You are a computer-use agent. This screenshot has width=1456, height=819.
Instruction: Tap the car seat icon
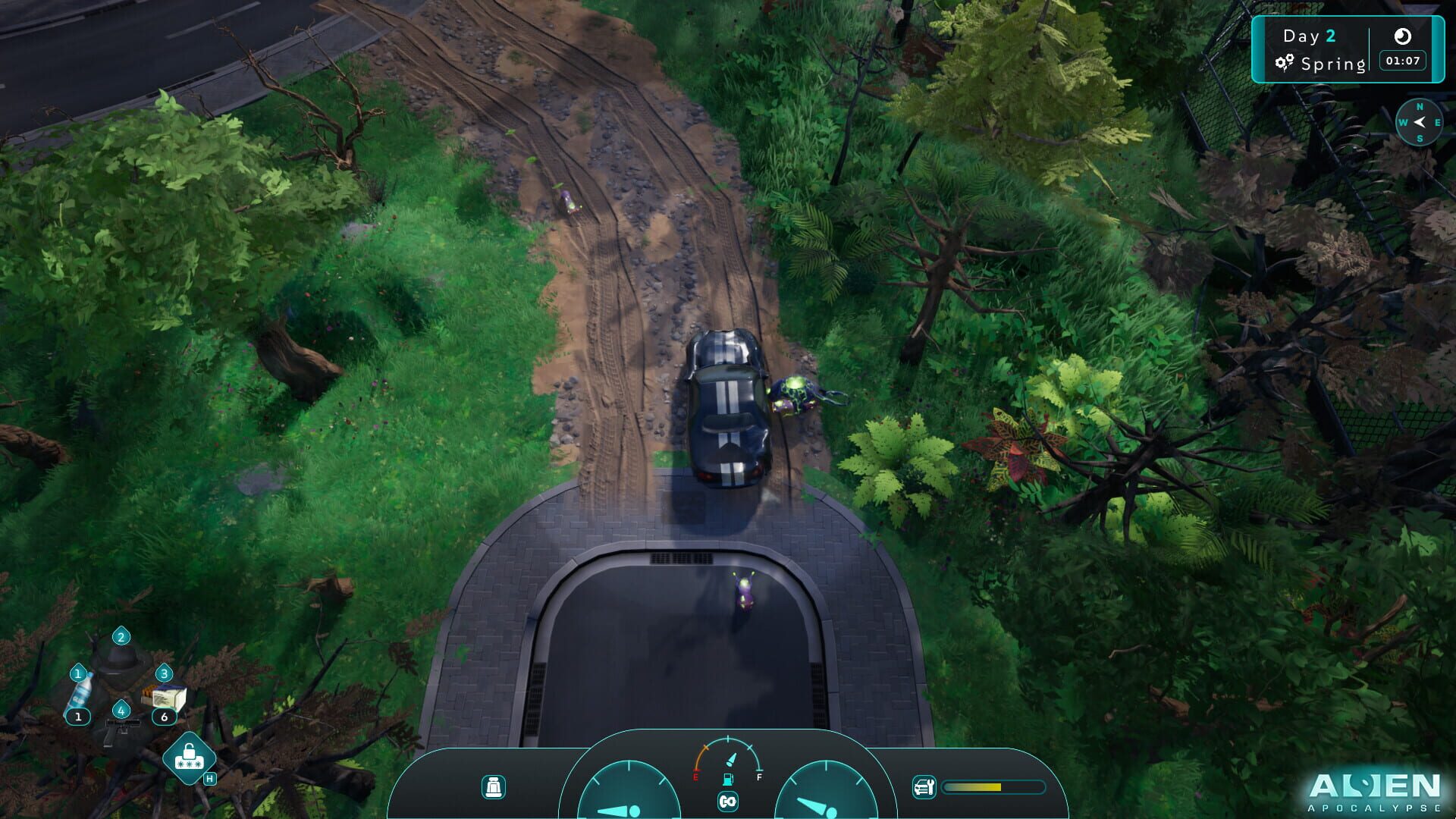click(494, 787)
